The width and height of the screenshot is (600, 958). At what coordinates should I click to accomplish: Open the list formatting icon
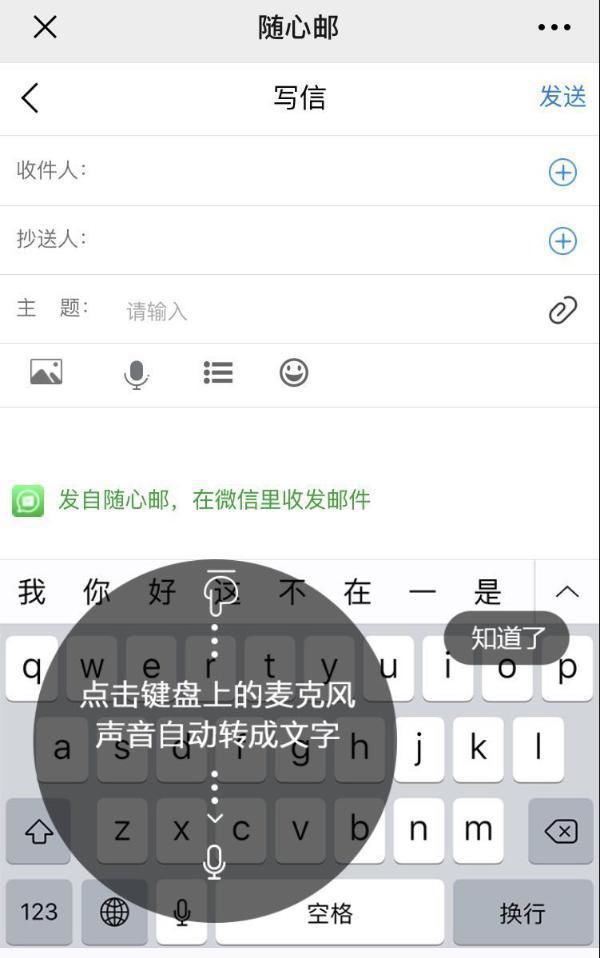point(218,373)
